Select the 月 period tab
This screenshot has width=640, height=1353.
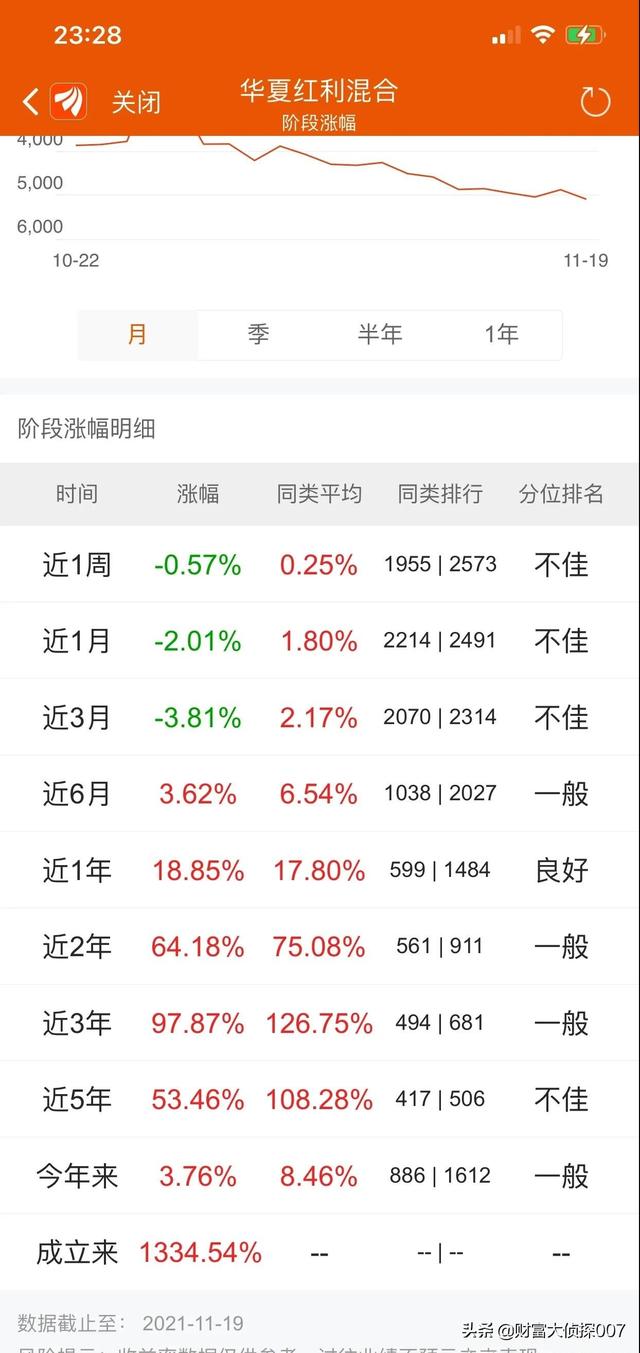138,334
